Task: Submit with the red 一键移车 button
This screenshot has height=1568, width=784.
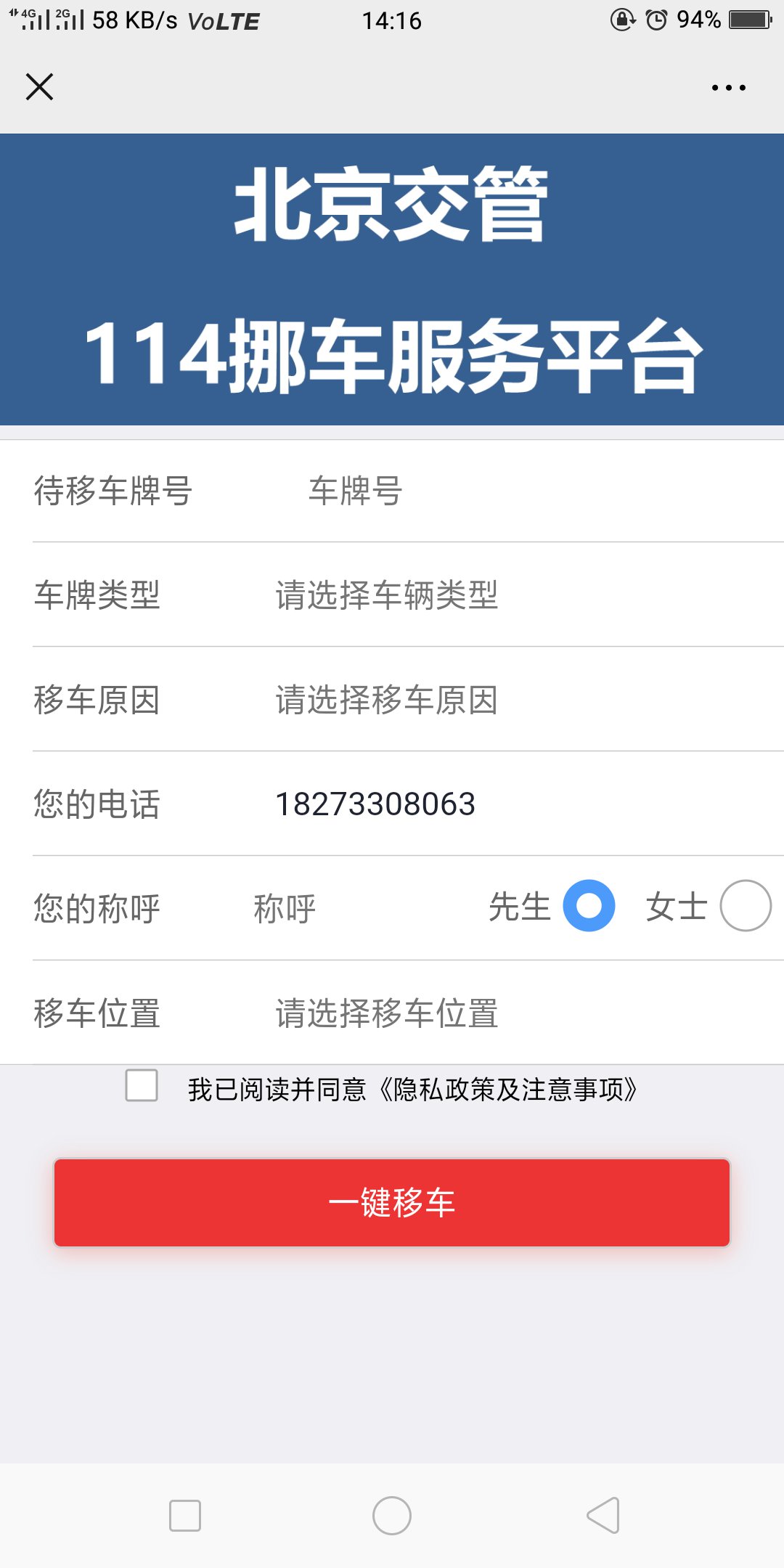Action: click(x=392, y=1202)
